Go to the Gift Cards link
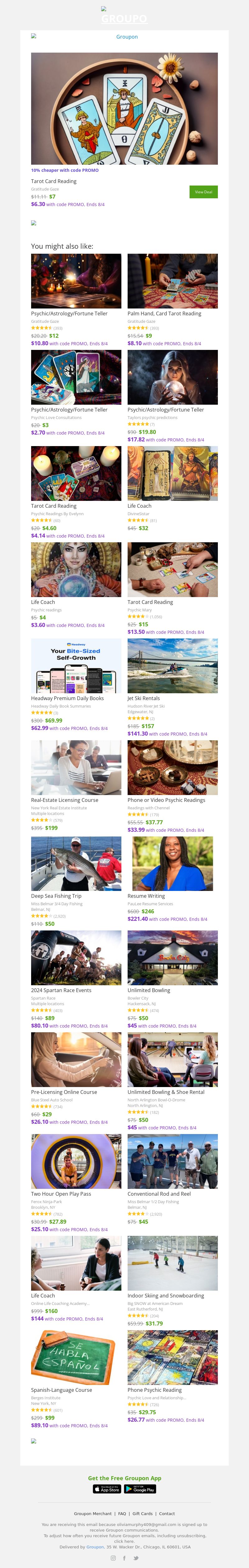Image resolution: width=249 pixels, height=1568 pixels. tap(143, 1513)
